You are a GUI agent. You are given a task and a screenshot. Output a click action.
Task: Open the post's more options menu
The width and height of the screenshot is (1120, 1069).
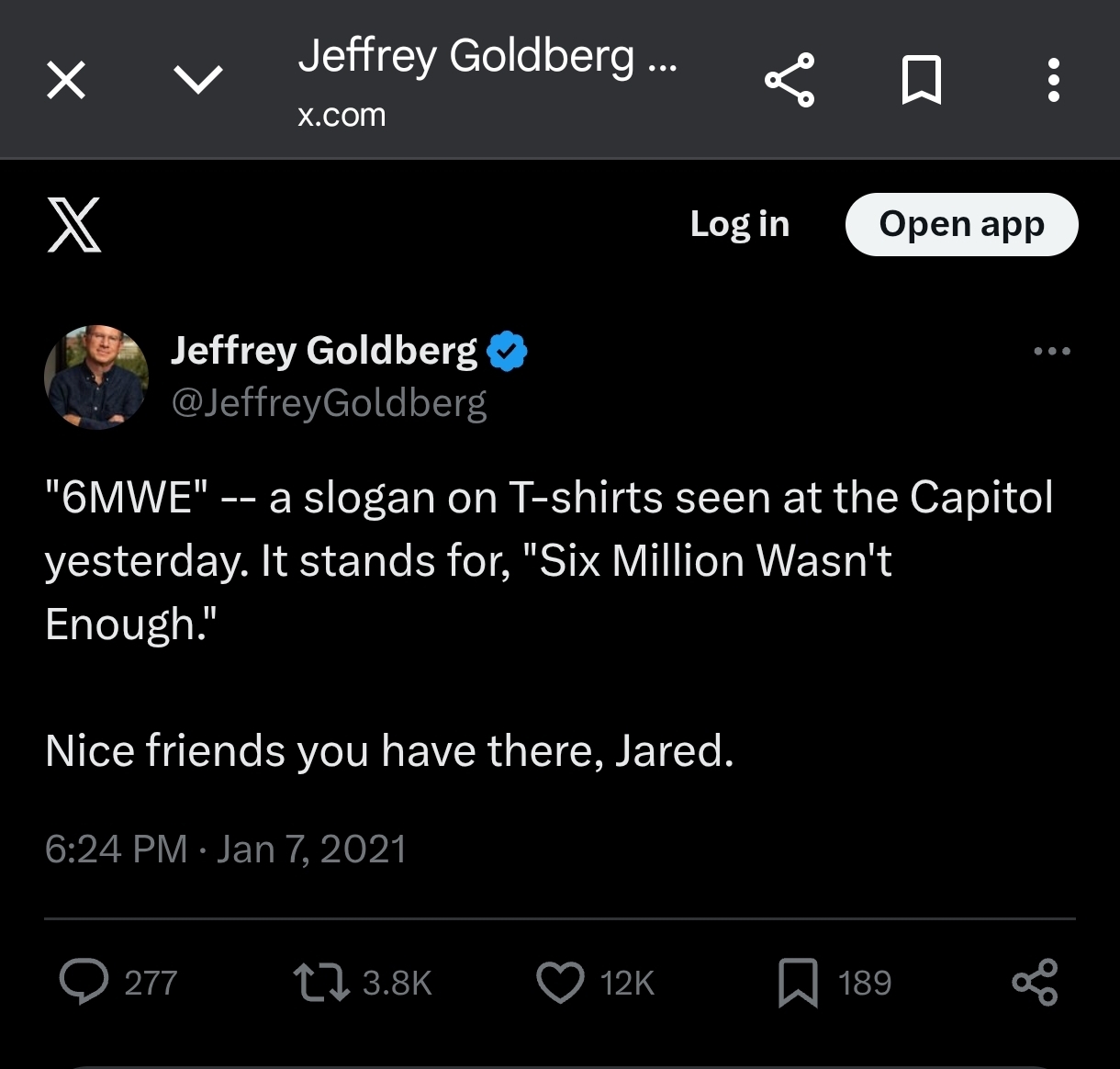pyautogui.click(x=1052, y=351)
